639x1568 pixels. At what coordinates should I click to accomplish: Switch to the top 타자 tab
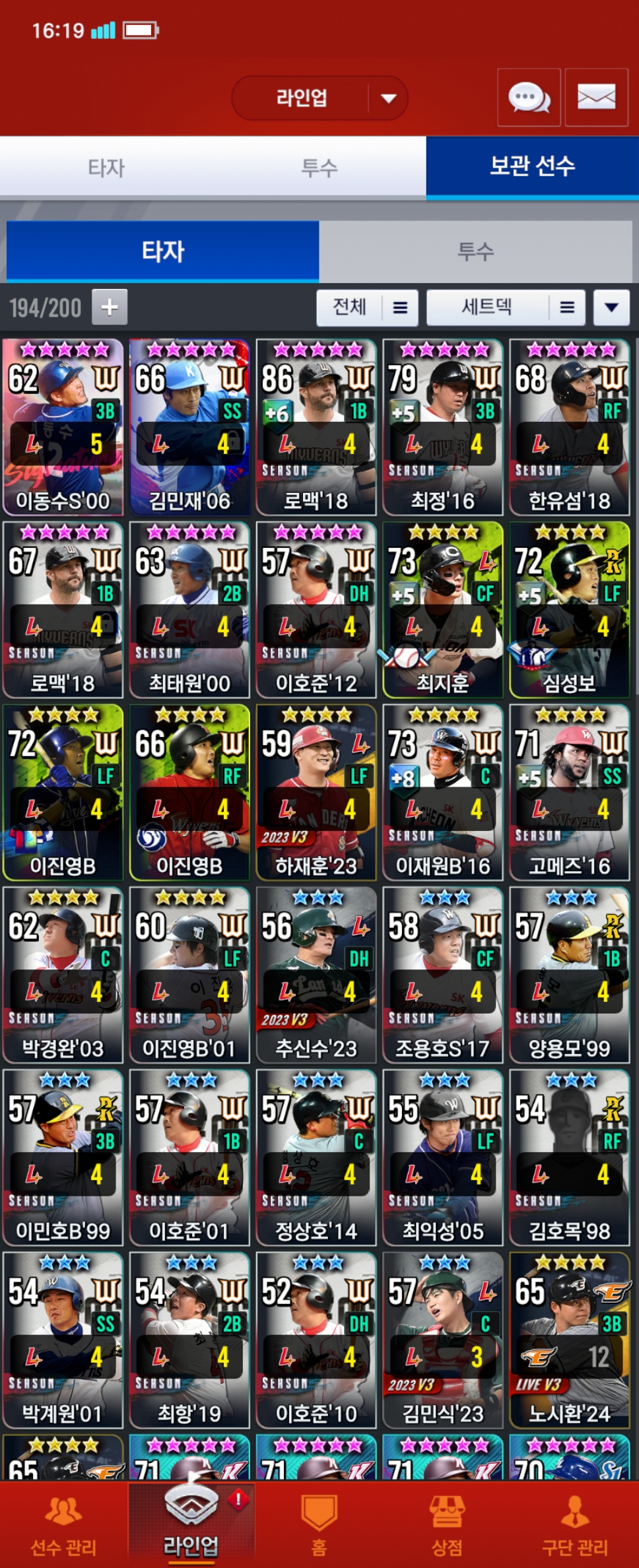pos(106,168)
